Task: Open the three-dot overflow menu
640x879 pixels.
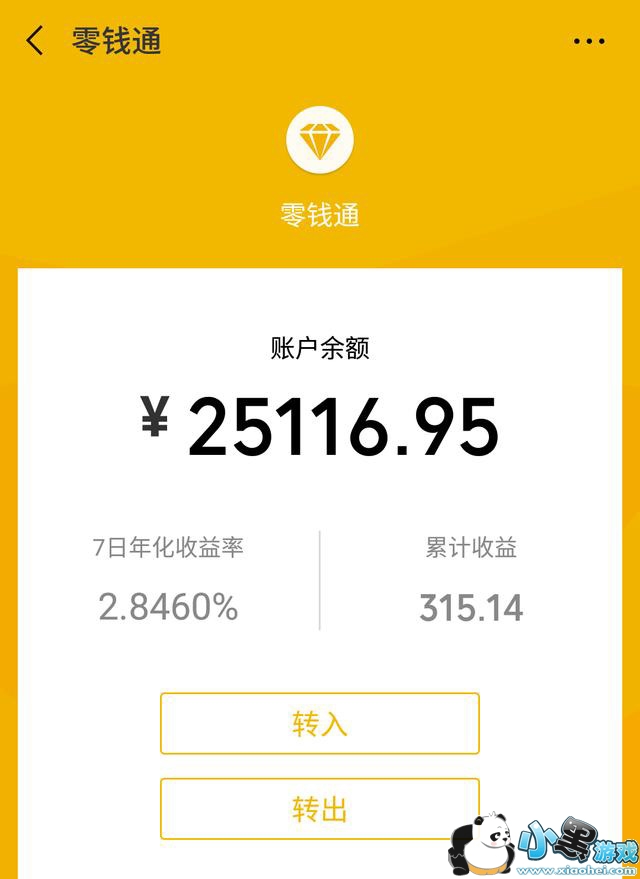Action: point(589,42)
